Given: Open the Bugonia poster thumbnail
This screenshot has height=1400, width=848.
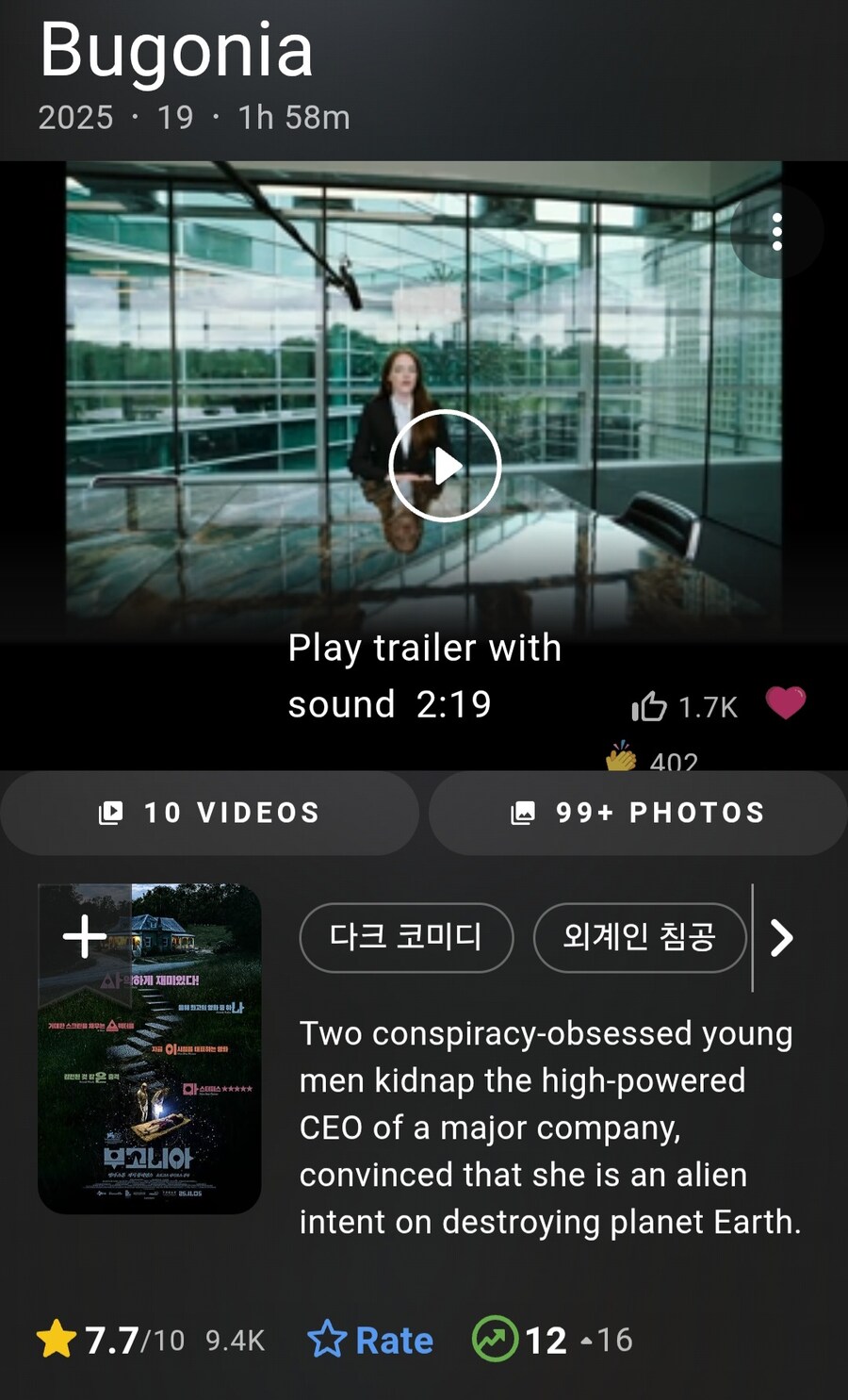Looking at the screenshot, I should click(148, 1046).
